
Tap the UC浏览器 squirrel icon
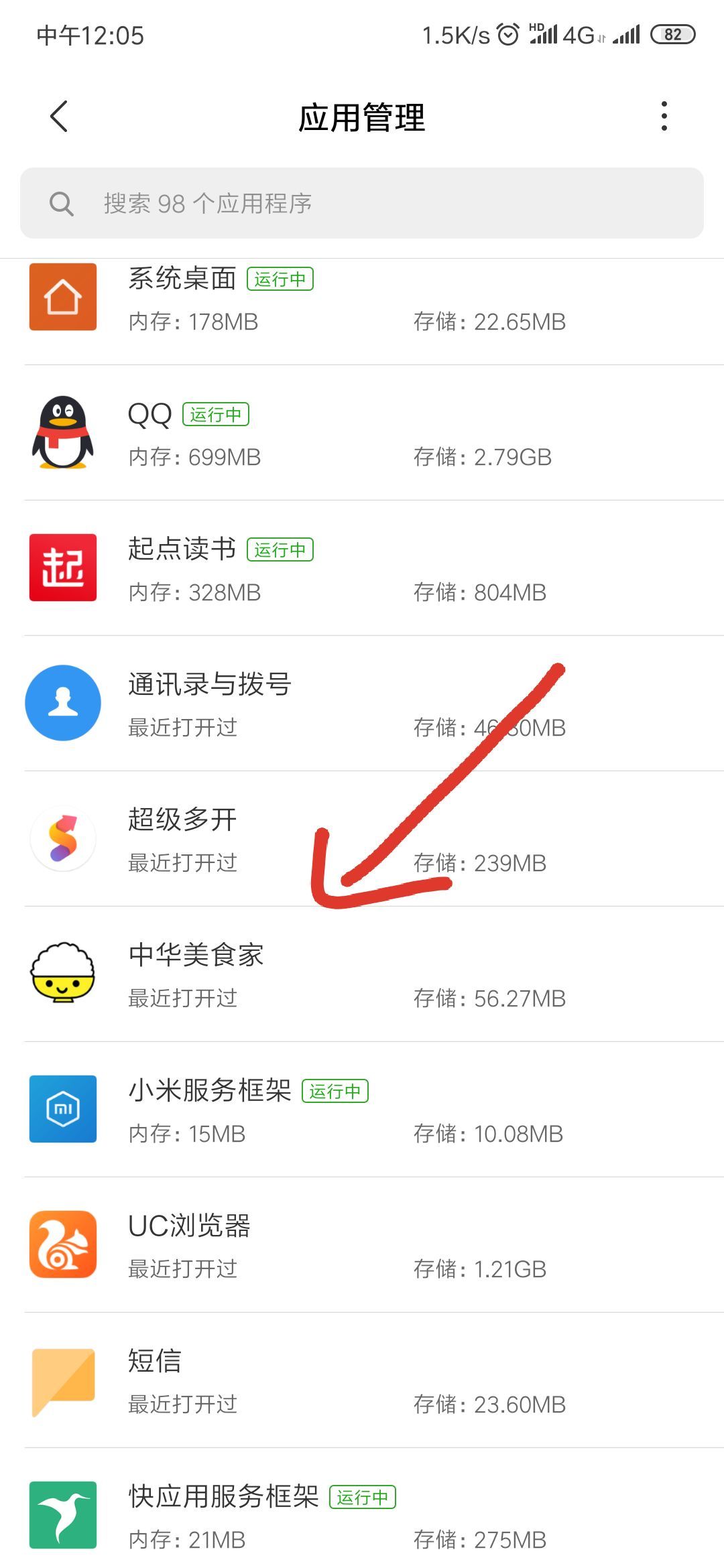[64, 1245]
